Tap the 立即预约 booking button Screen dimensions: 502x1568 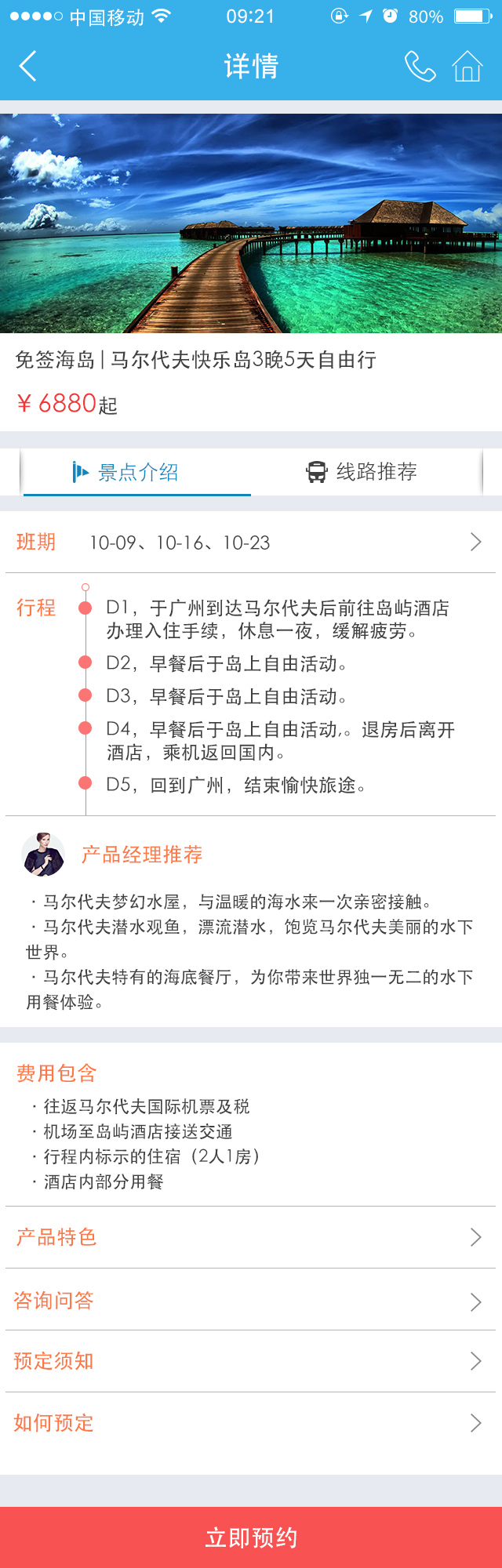pos(251,1537)
